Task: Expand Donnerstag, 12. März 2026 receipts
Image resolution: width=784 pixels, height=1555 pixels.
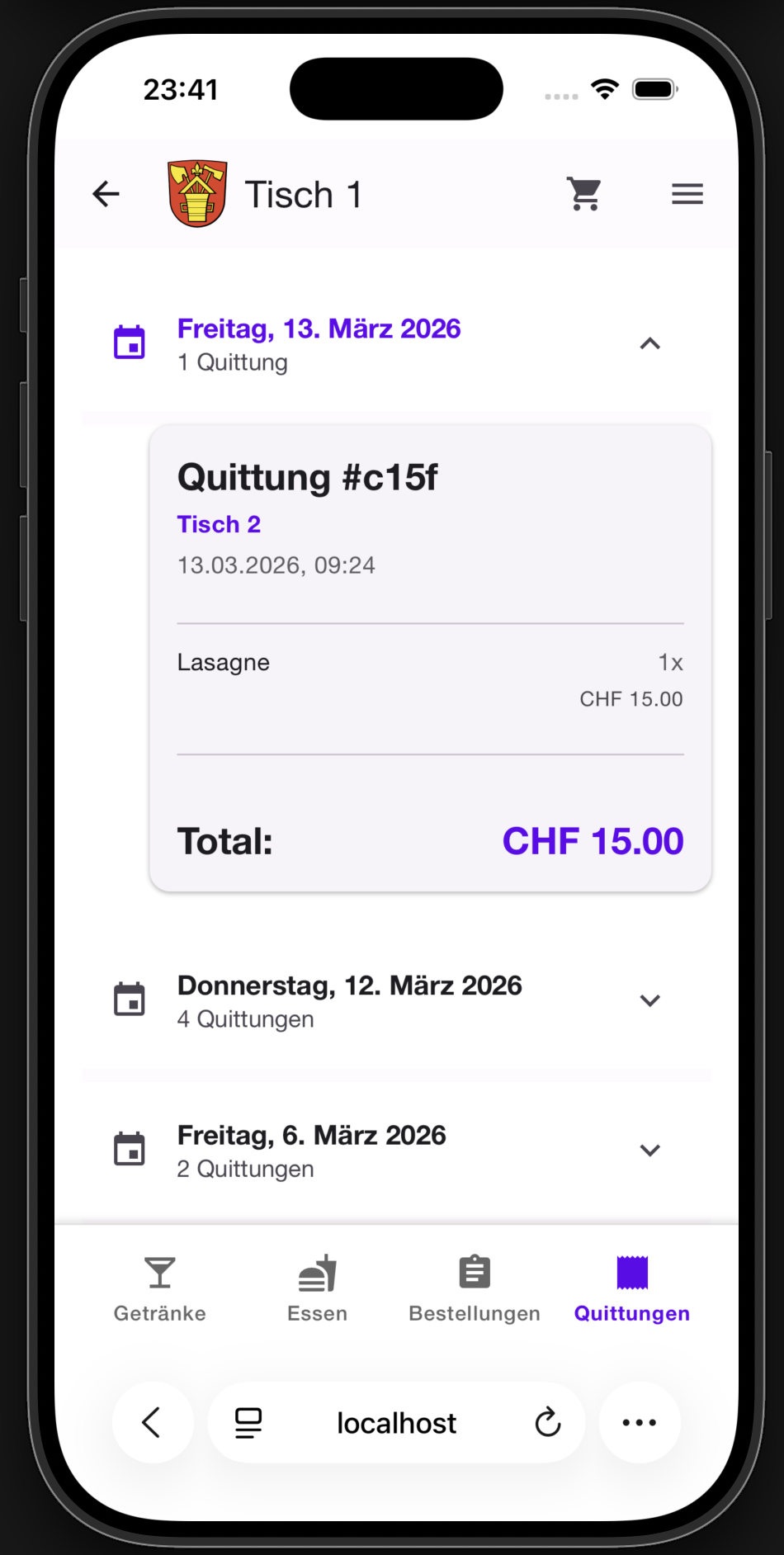Action: pos(650,1000)
